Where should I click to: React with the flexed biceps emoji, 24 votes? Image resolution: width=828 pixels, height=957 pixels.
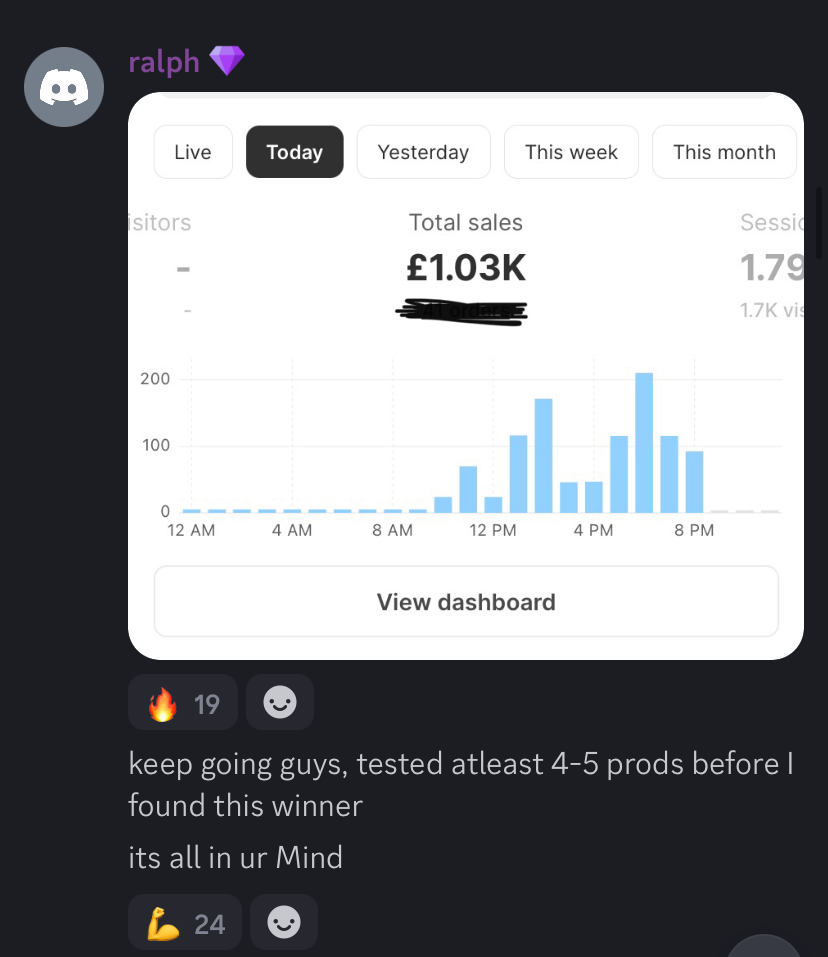[x=185, y=923]
